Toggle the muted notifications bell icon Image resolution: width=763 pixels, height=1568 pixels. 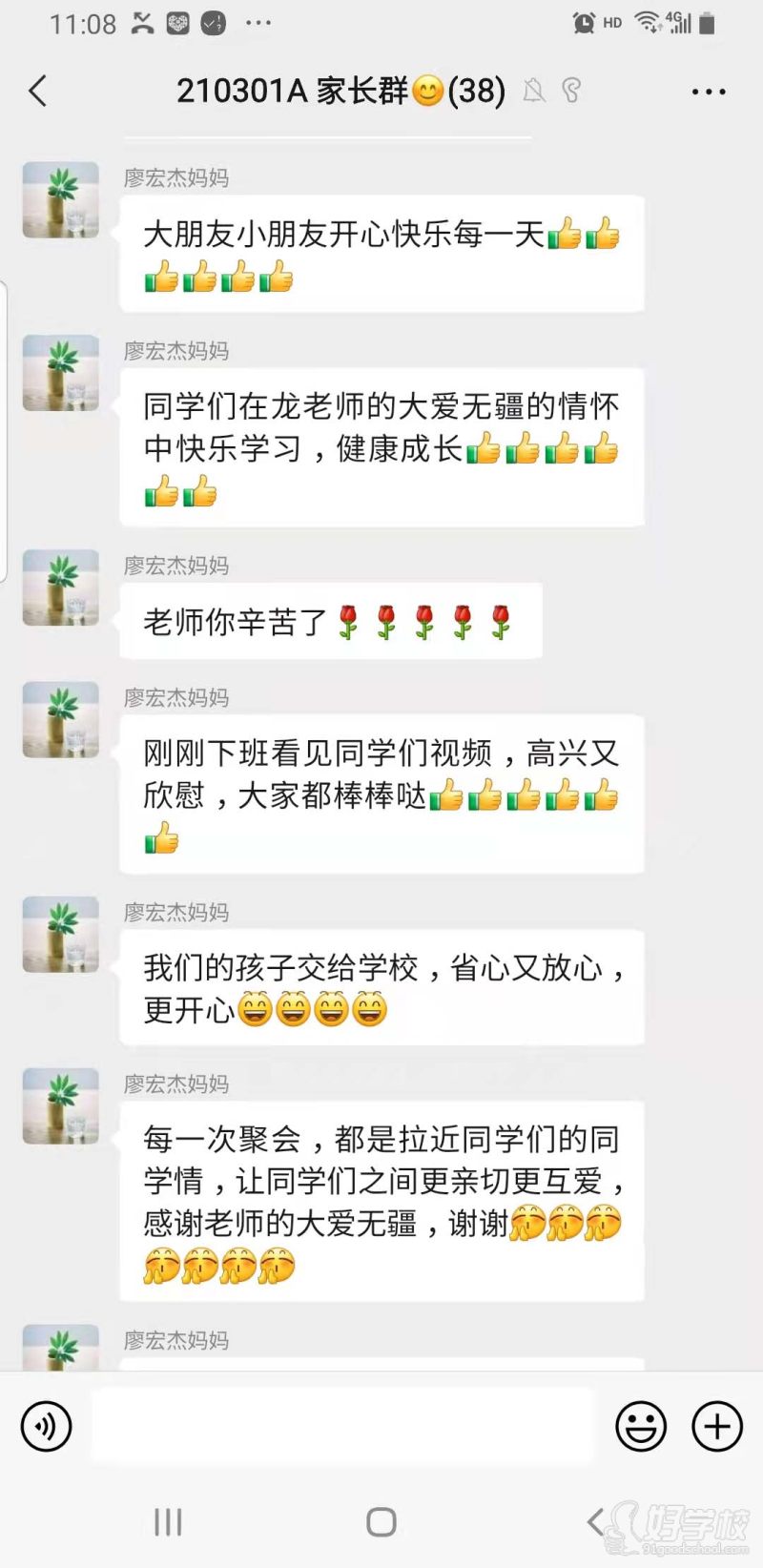[534, 92]
